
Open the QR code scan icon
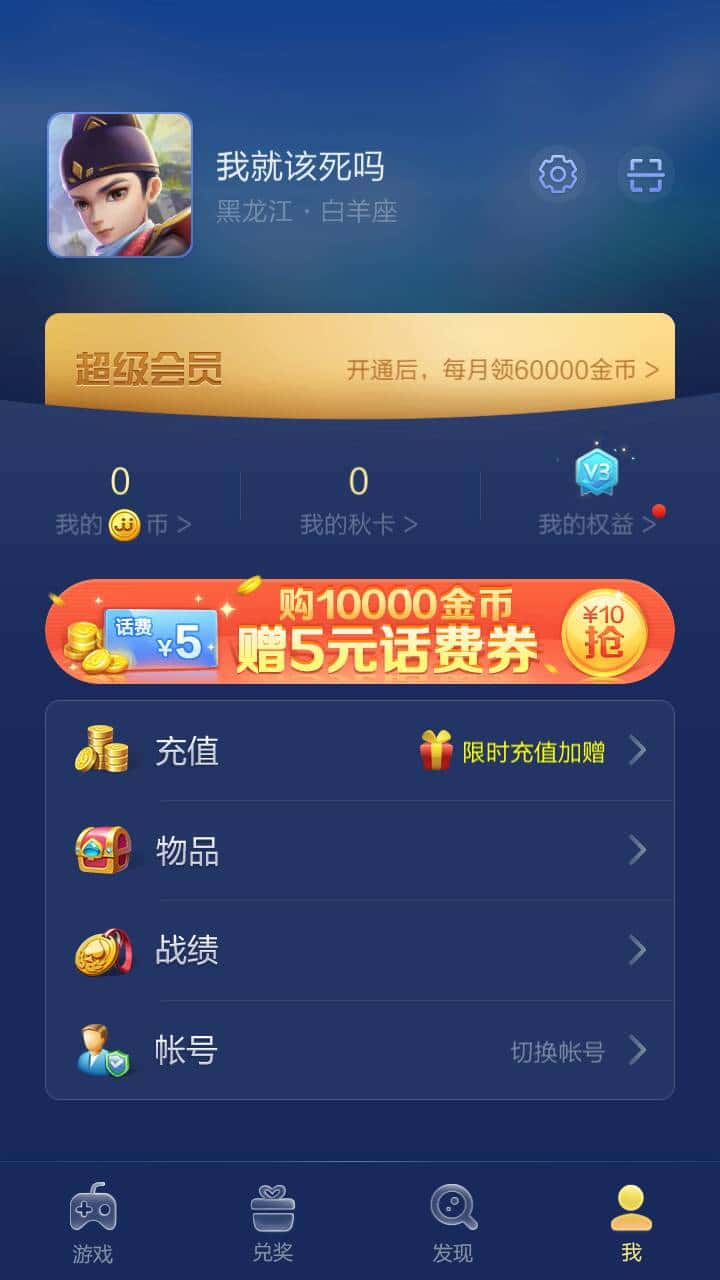click(646, 172)
